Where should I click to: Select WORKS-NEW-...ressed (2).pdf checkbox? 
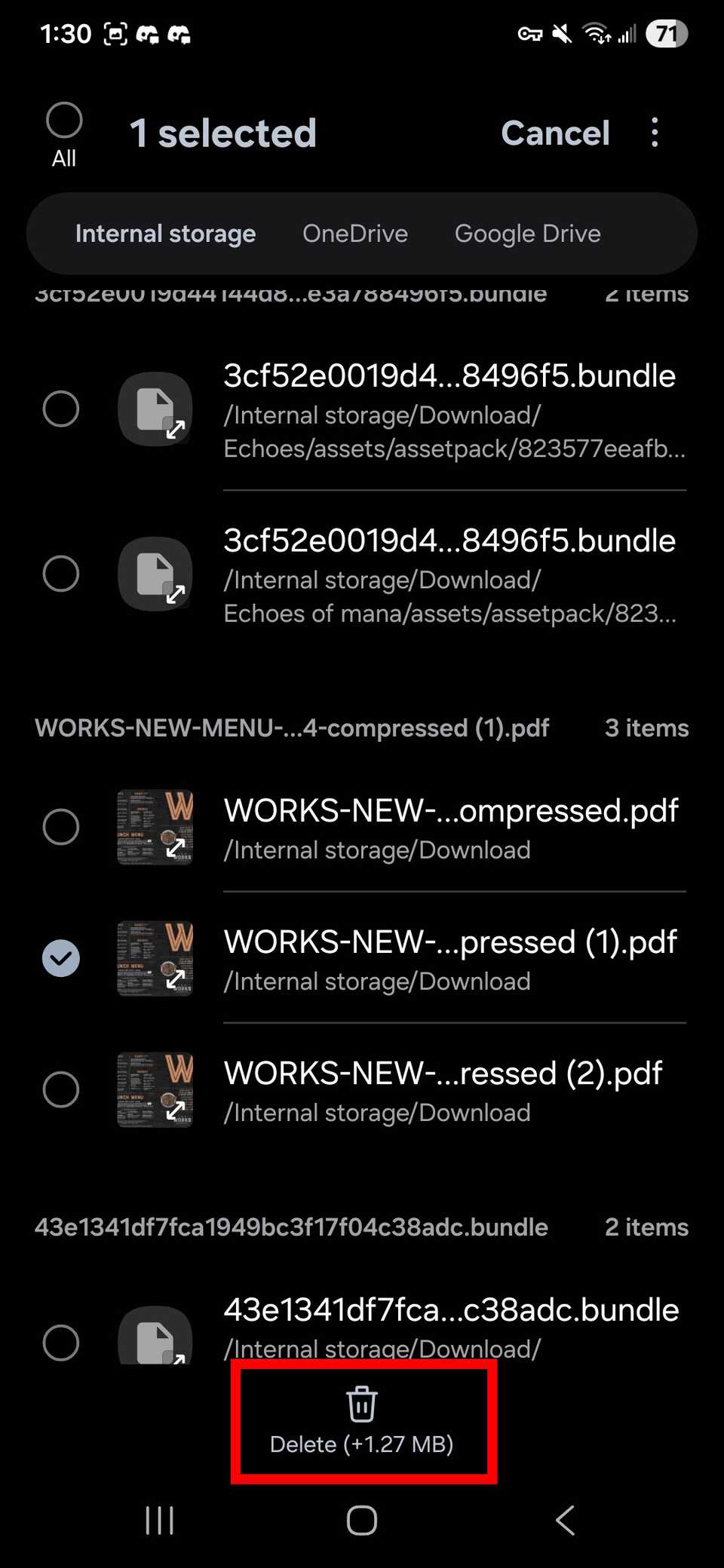click(61, 1089)
